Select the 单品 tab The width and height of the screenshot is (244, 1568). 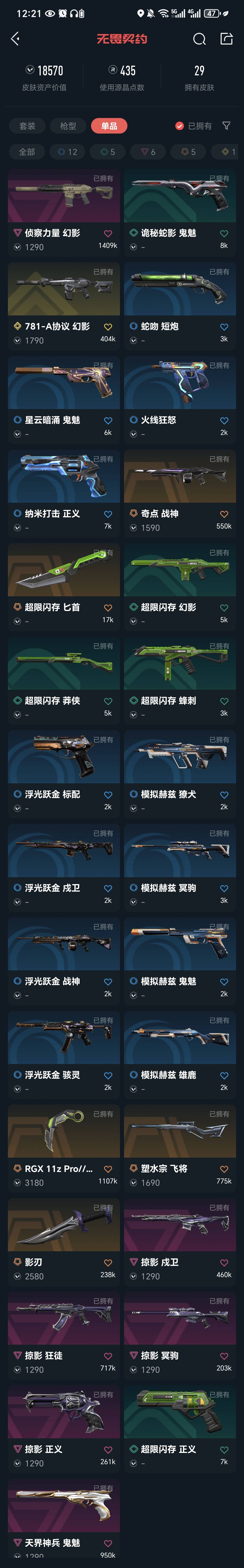tap(109, 126)
